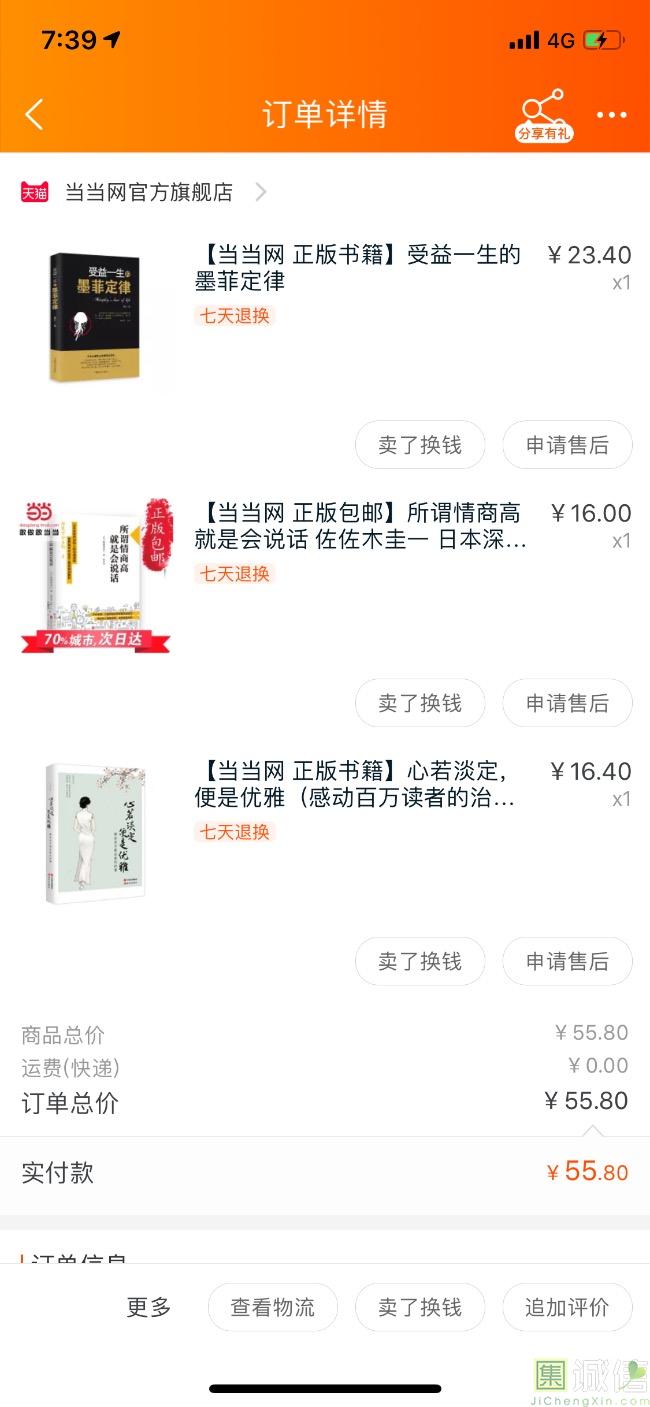Request 申请售后 for 心若淡定 book
The image size is (650, 1407).
[567, 961]
